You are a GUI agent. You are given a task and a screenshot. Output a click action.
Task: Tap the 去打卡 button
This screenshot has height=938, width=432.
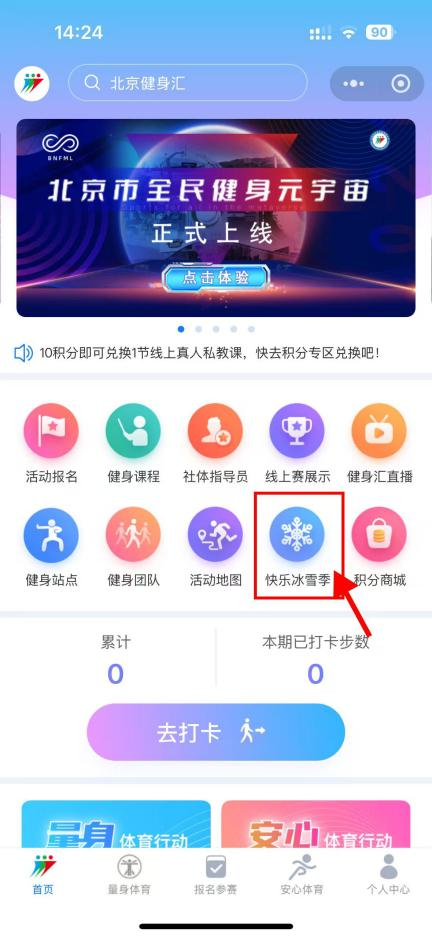click(x=216, y=732)
